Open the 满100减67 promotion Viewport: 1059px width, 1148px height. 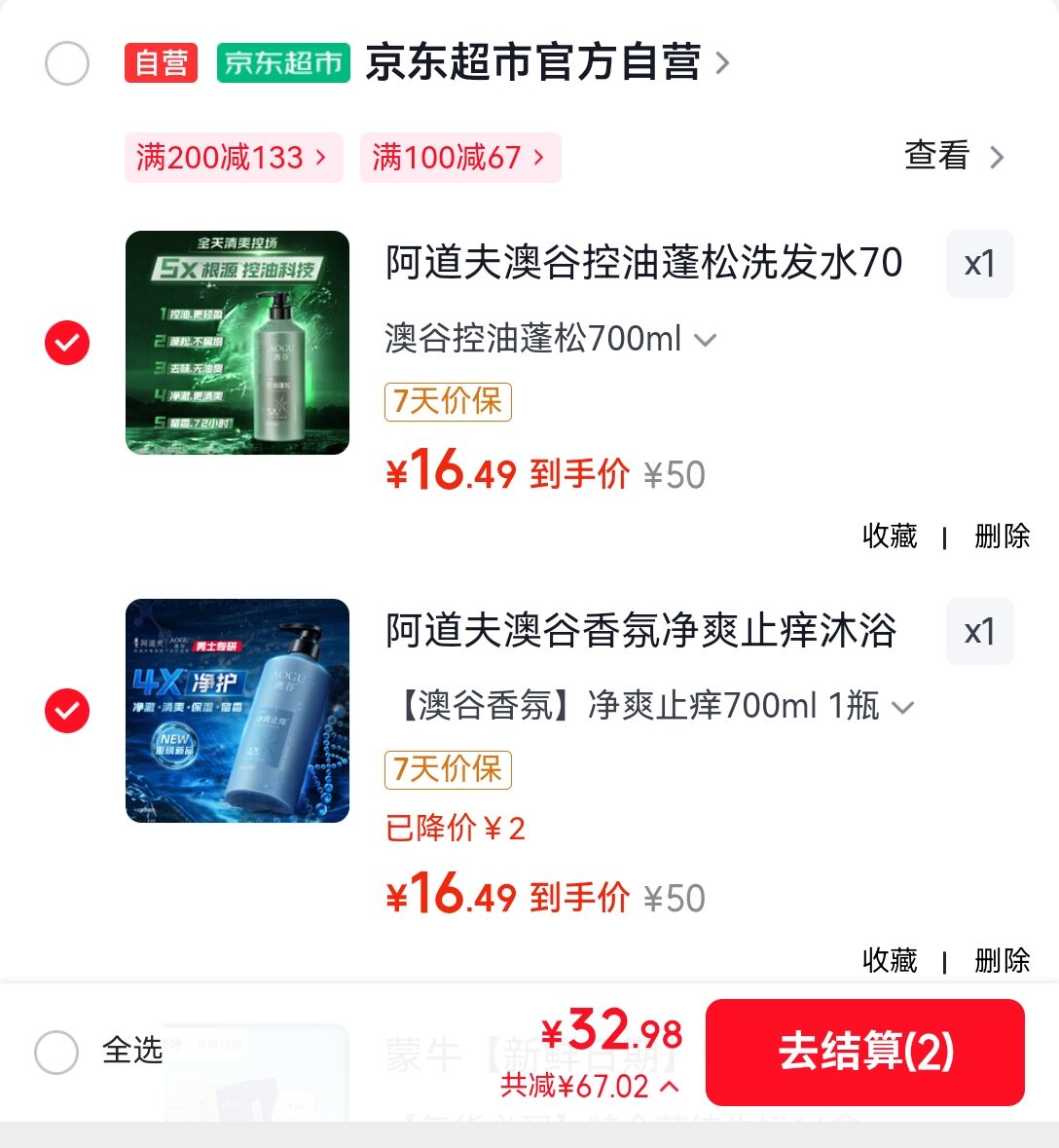tap(459, 157)
